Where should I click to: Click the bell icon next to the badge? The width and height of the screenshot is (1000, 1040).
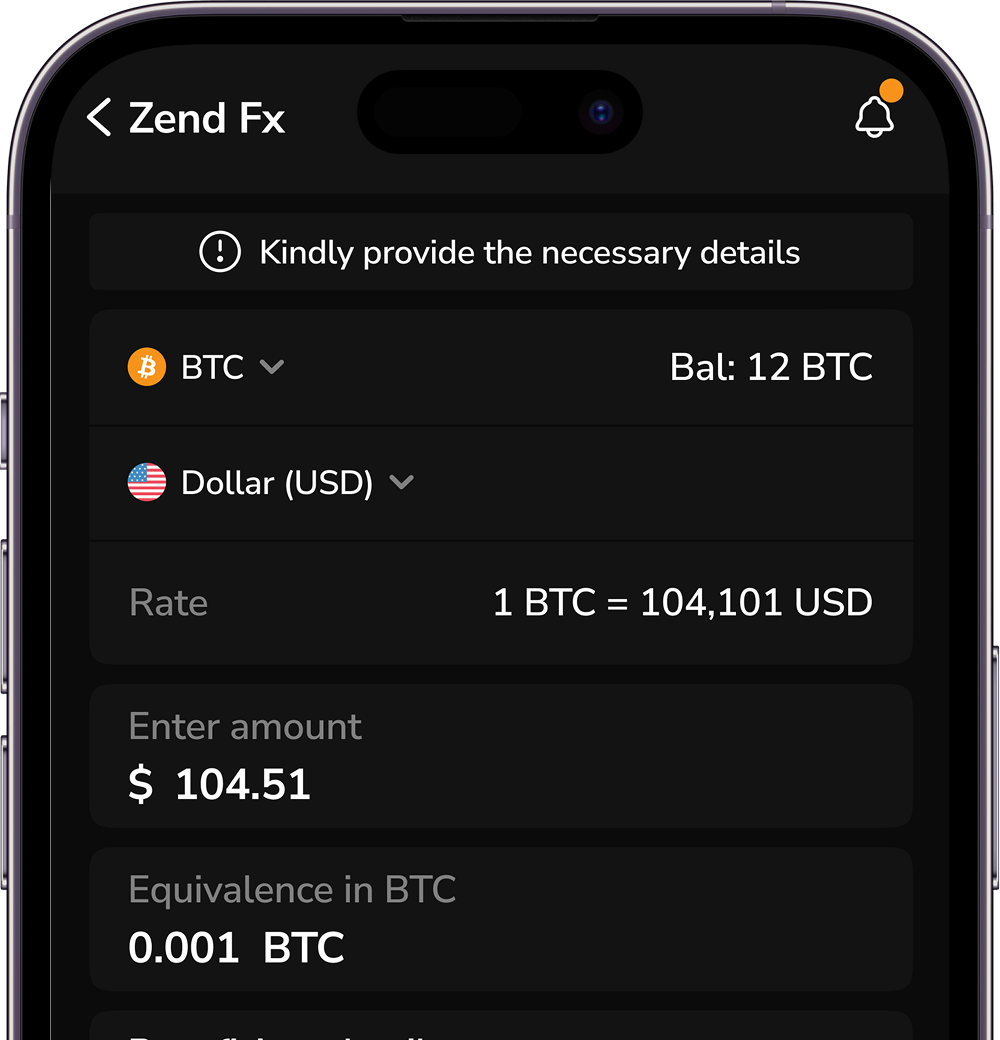(876, 117)
